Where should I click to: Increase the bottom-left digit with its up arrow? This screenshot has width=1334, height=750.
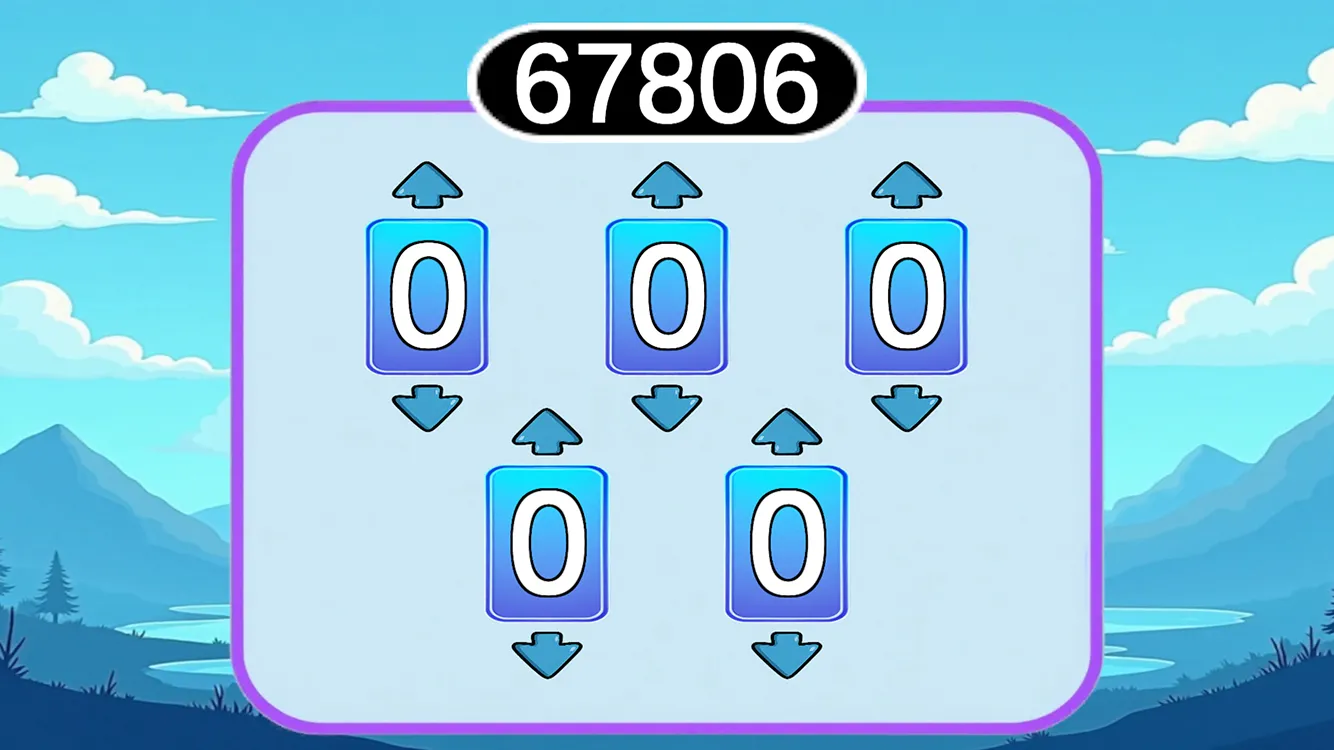547,431
